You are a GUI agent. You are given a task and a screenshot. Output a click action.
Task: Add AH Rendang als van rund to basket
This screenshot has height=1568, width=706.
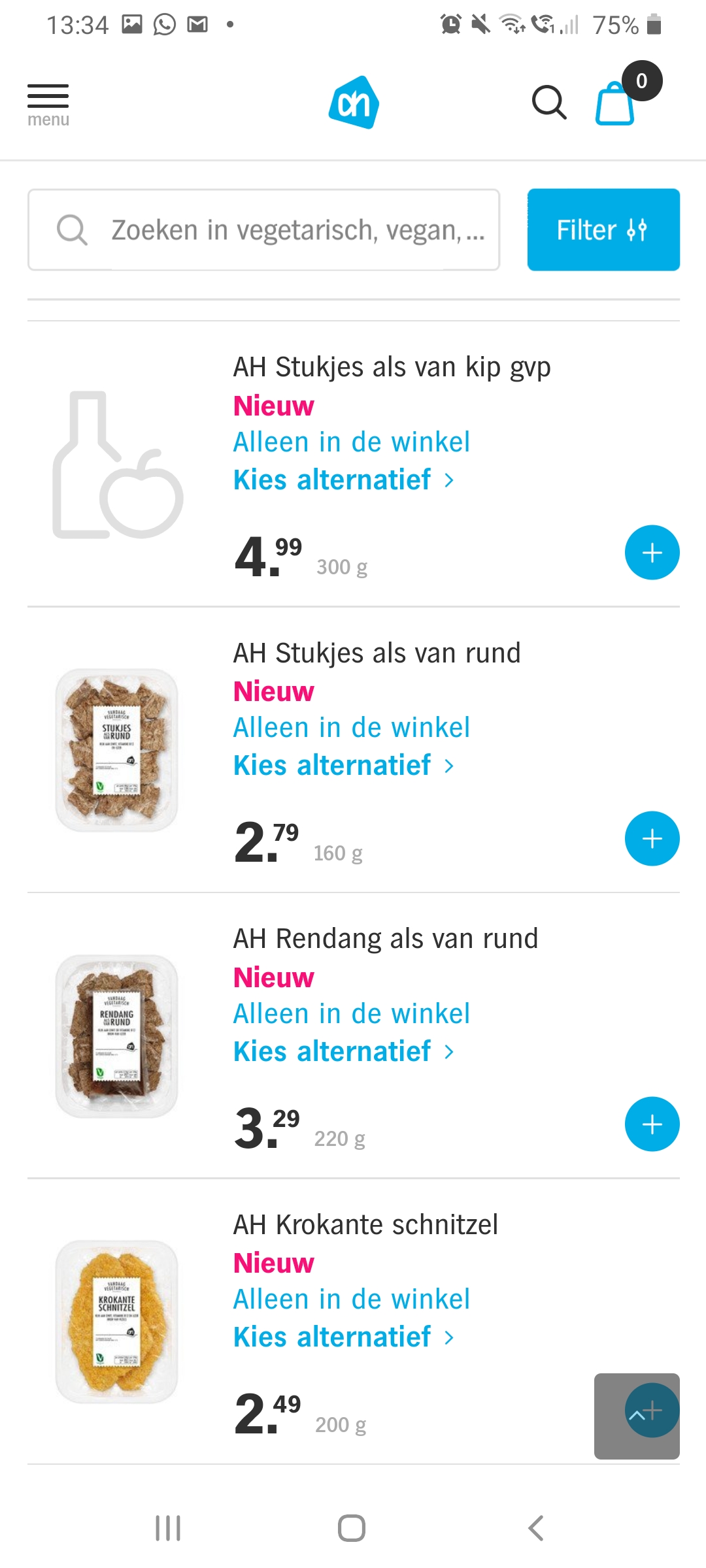coord(652,1124)
